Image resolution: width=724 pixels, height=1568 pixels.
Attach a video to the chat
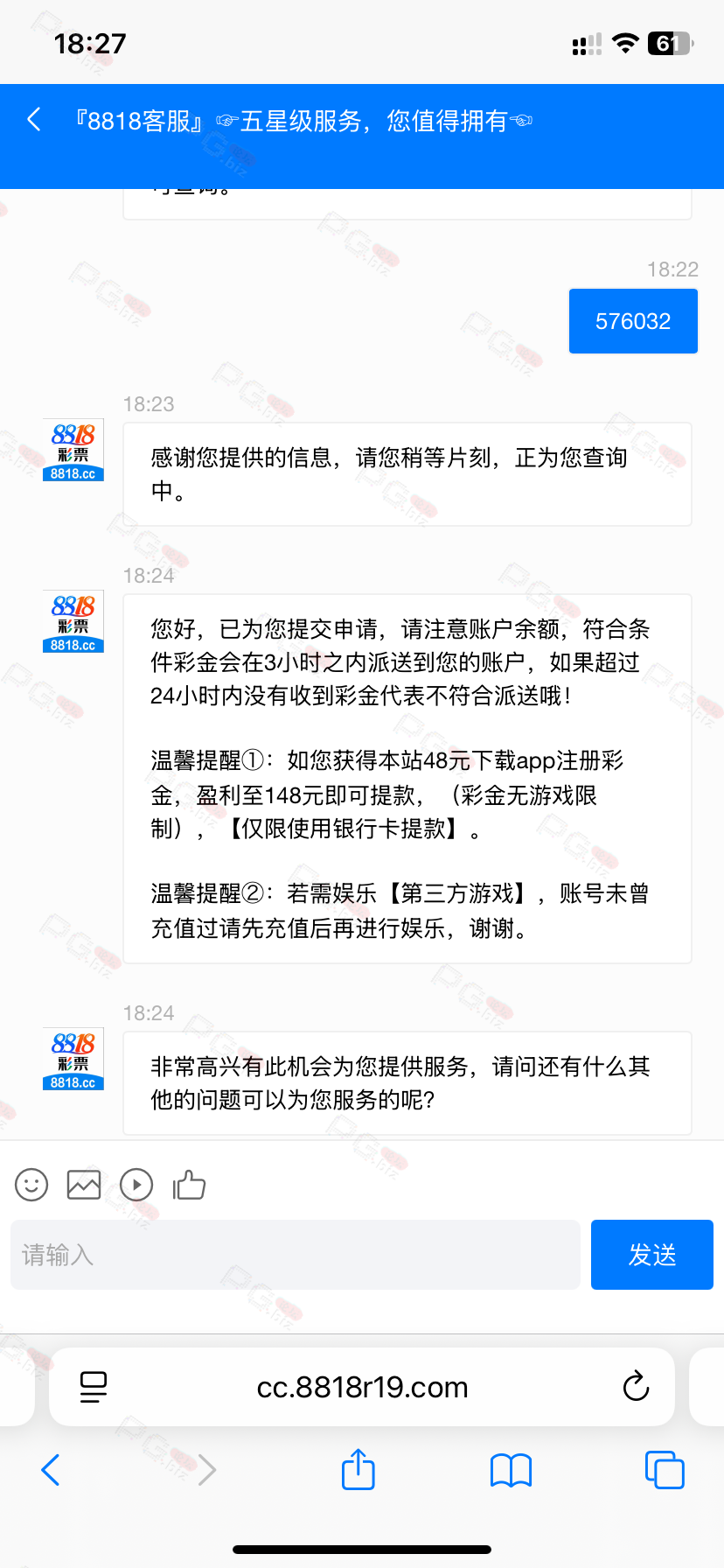tap(136, 1185)
